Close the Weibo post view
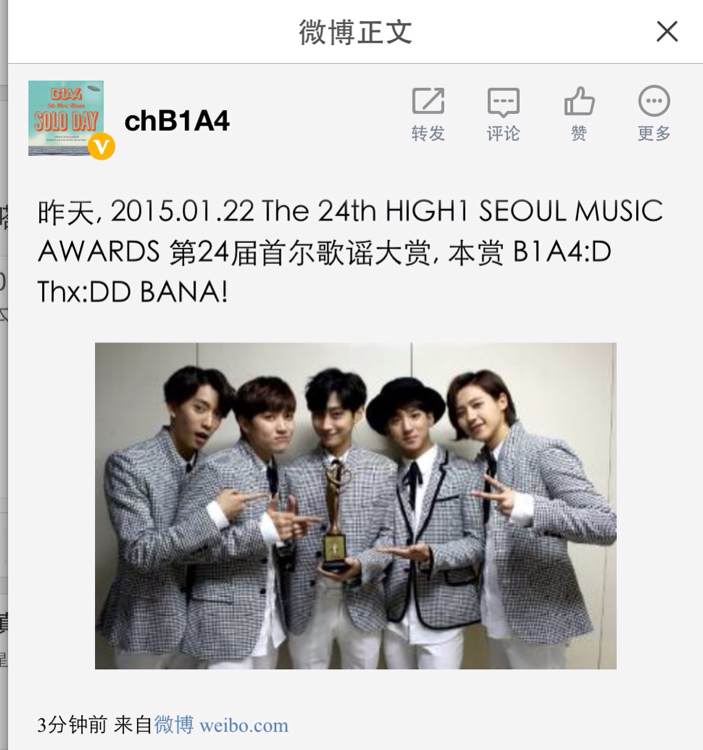The height and width of the screenshot is (750, 703). [x=667, y=32]
